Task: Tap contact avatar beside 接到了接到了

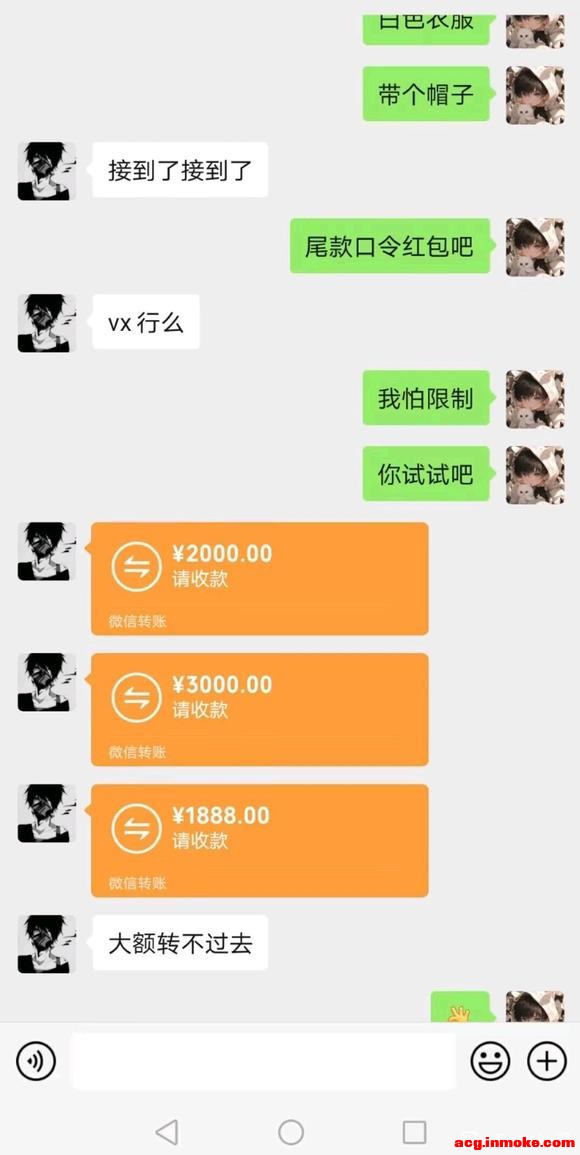Action: pos(46,171)
